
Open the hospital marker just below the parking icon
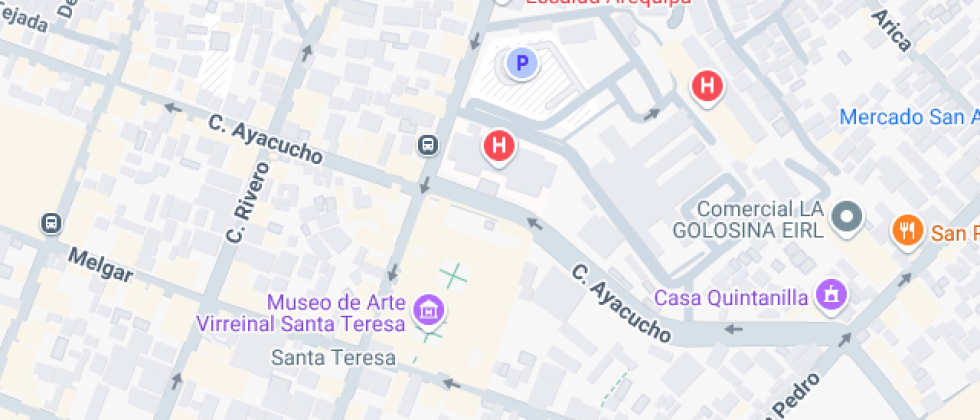click(499, 147)
